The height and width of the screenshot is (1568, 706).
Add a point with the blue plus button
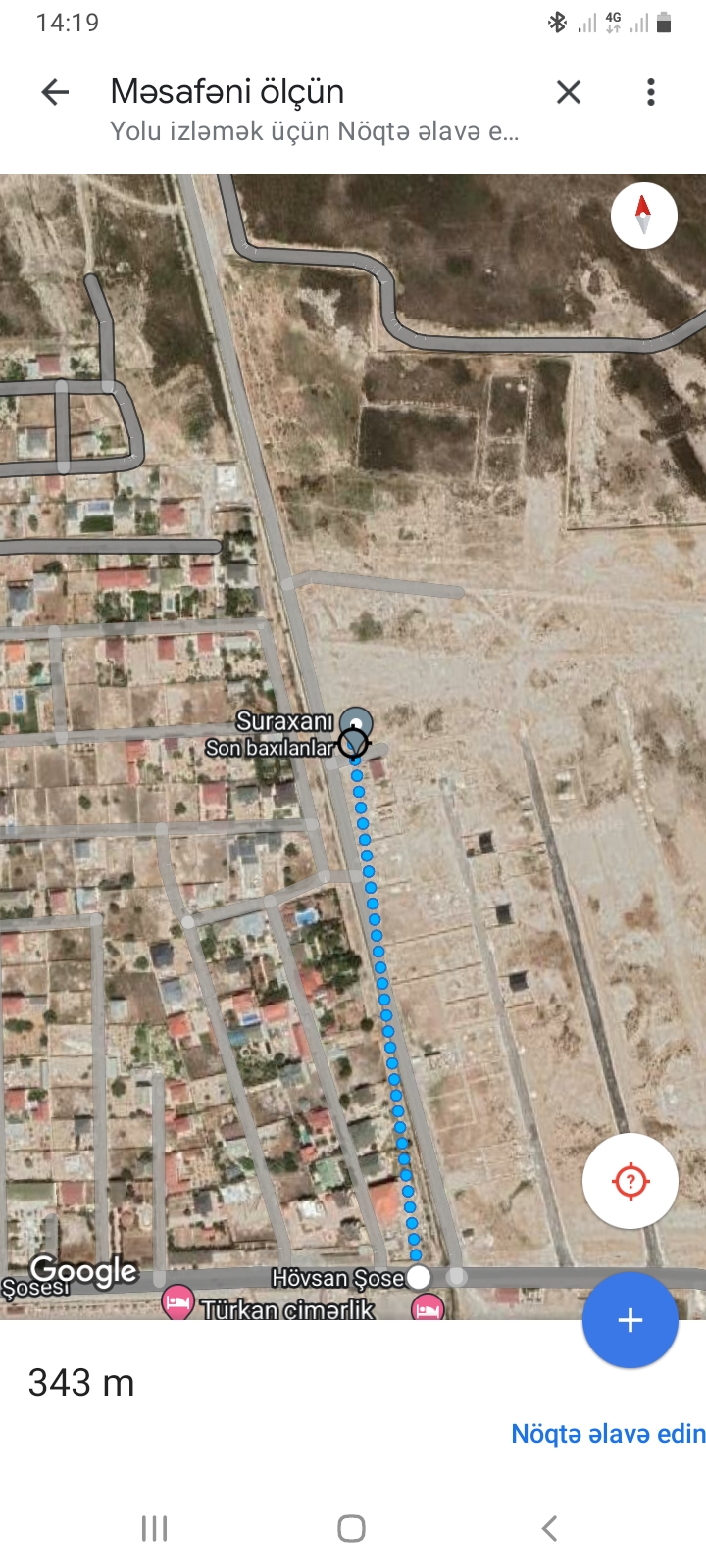click(630, 1320)
